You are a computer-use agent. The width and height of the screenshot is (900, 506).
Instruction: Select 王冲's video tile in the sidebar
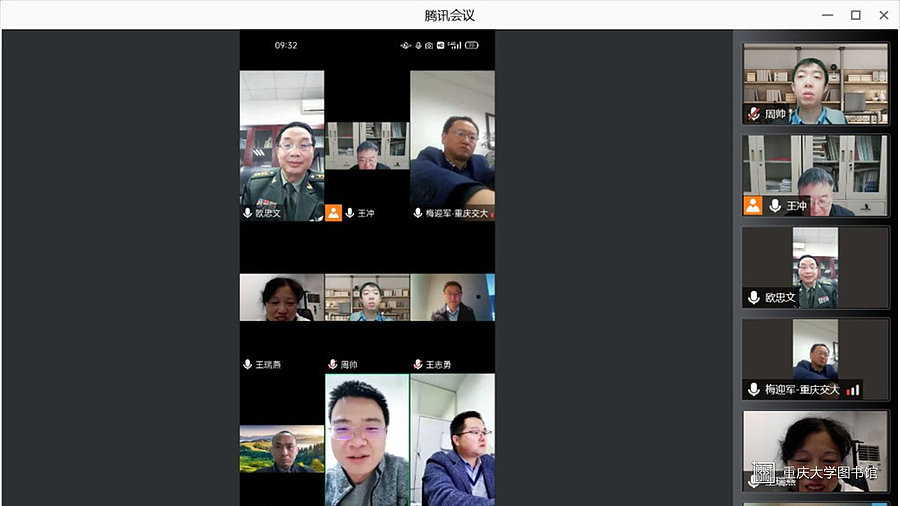(x=815, y=176)
